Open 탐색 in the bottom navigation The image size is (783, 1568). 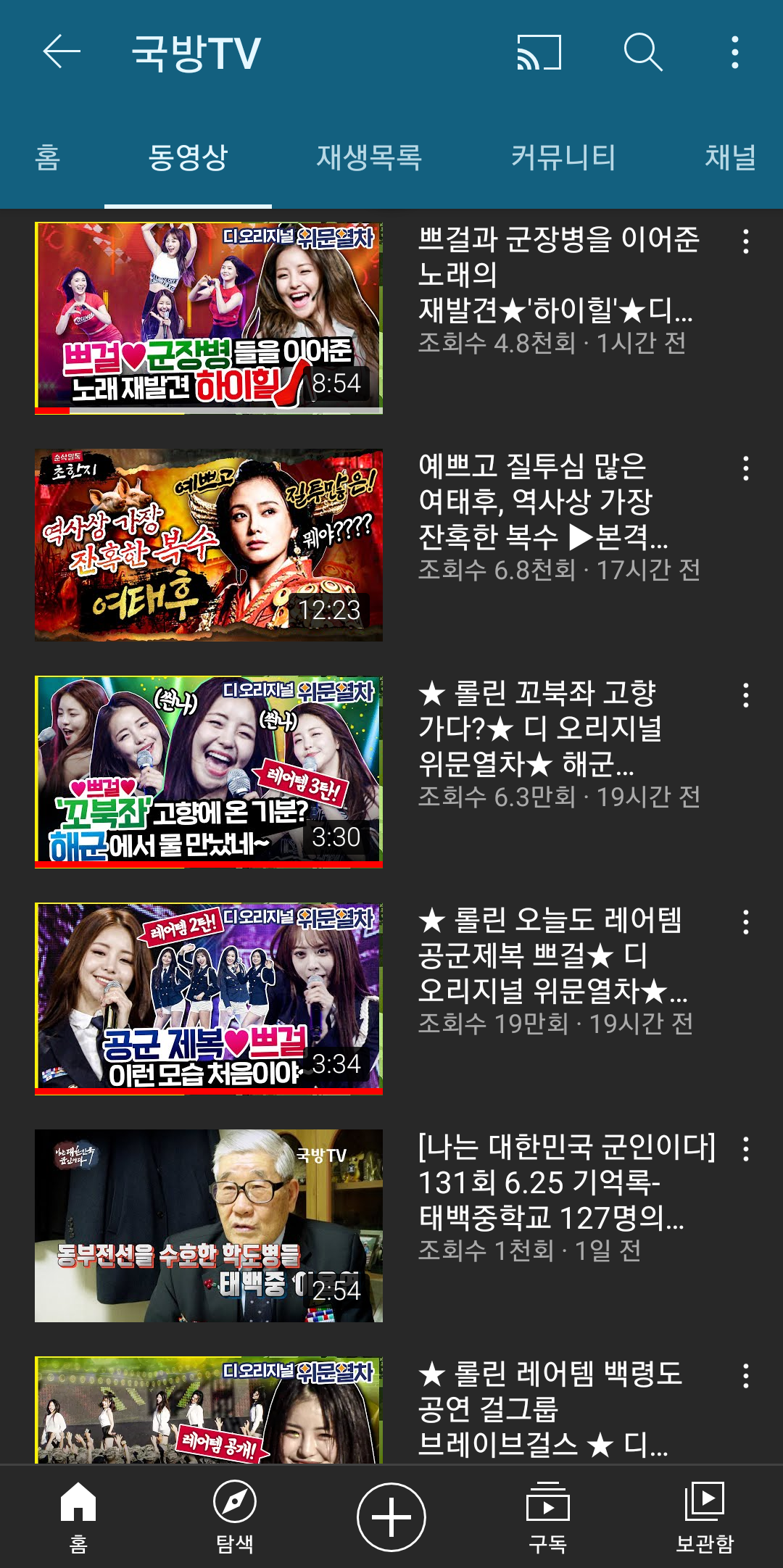(x=235, y=1517)
